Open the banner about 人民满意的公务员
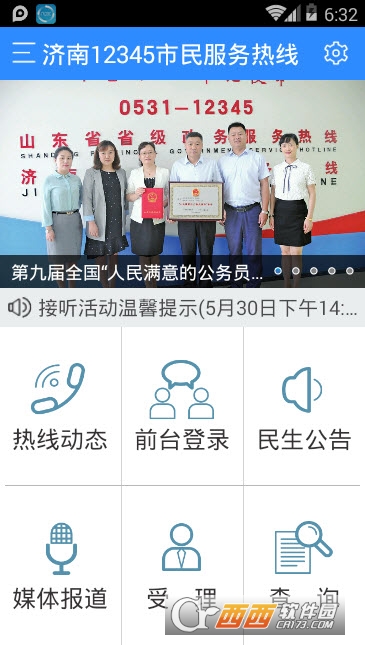 coord(182,184)
